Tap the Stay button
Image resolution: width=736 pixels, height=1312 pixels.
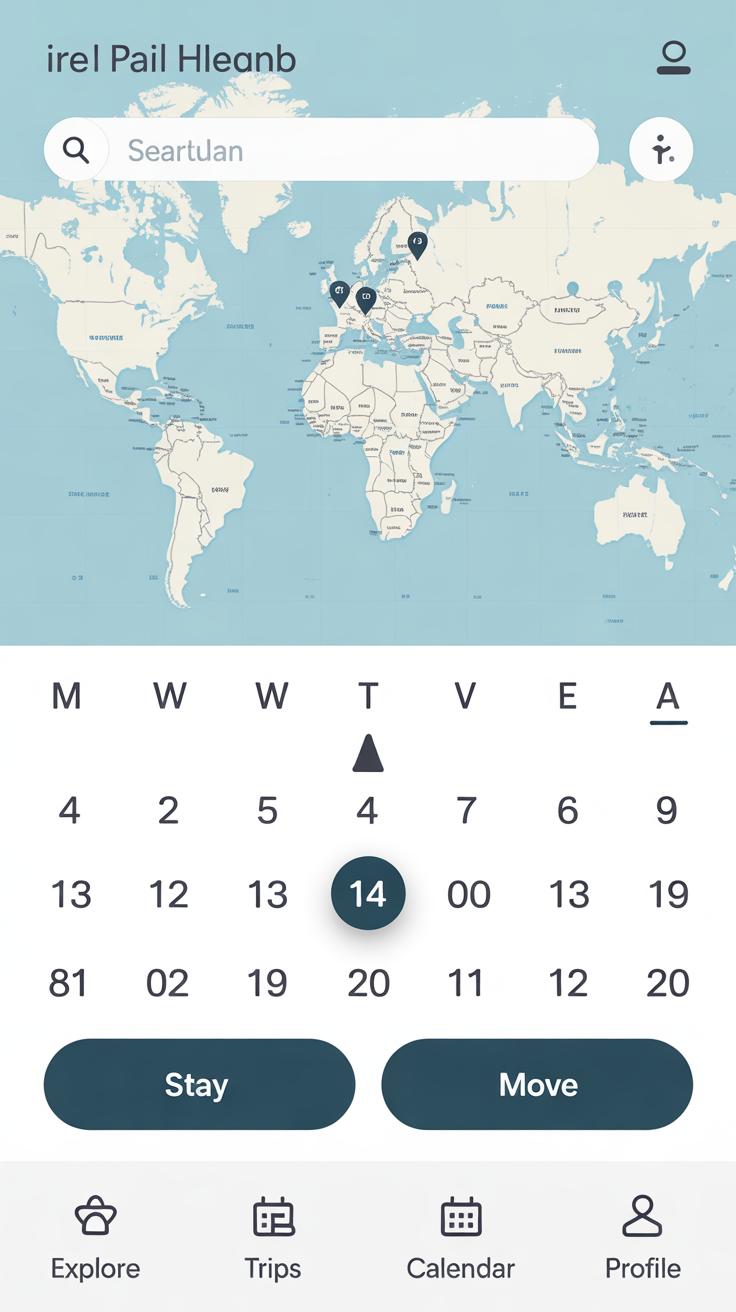click(199, 1084)
